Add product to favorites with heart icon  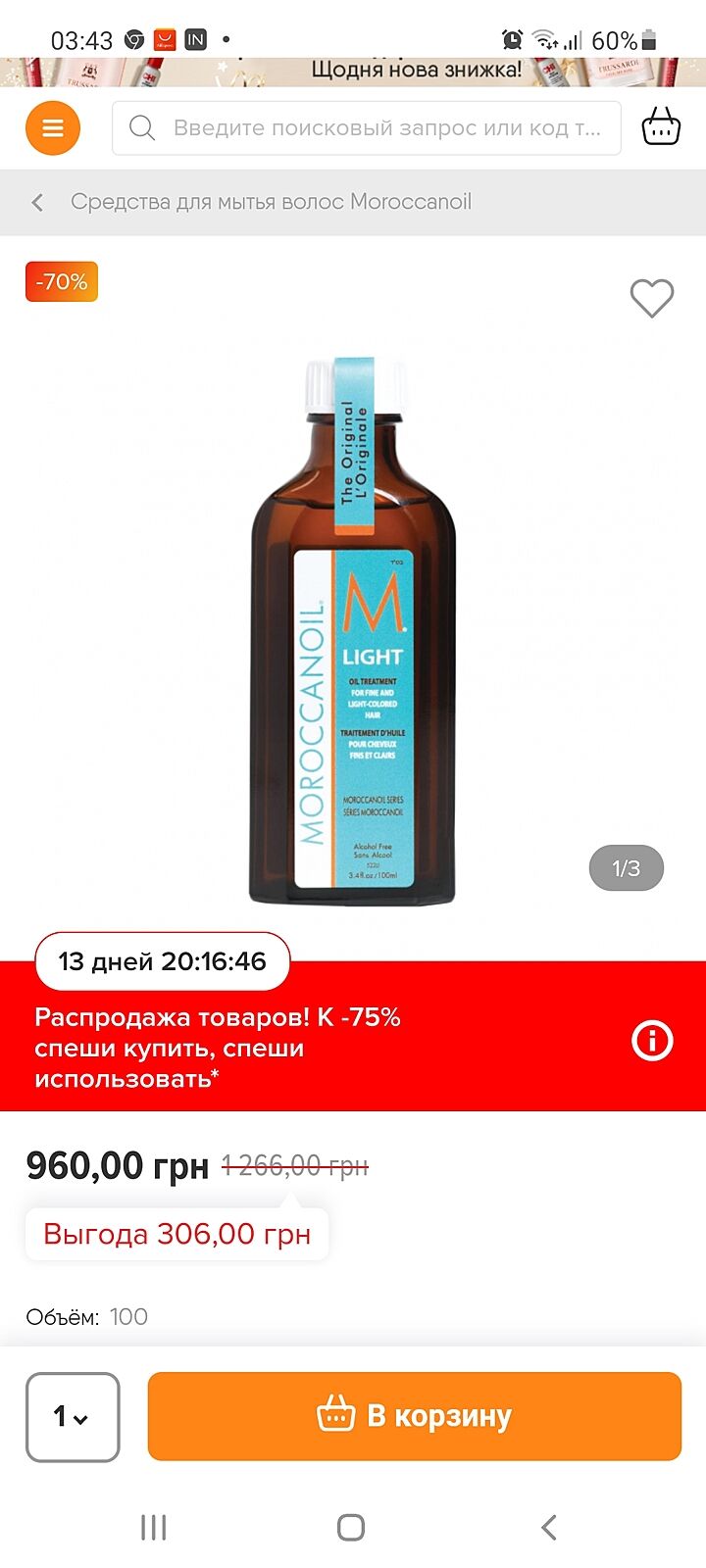(x=651, y=298)
